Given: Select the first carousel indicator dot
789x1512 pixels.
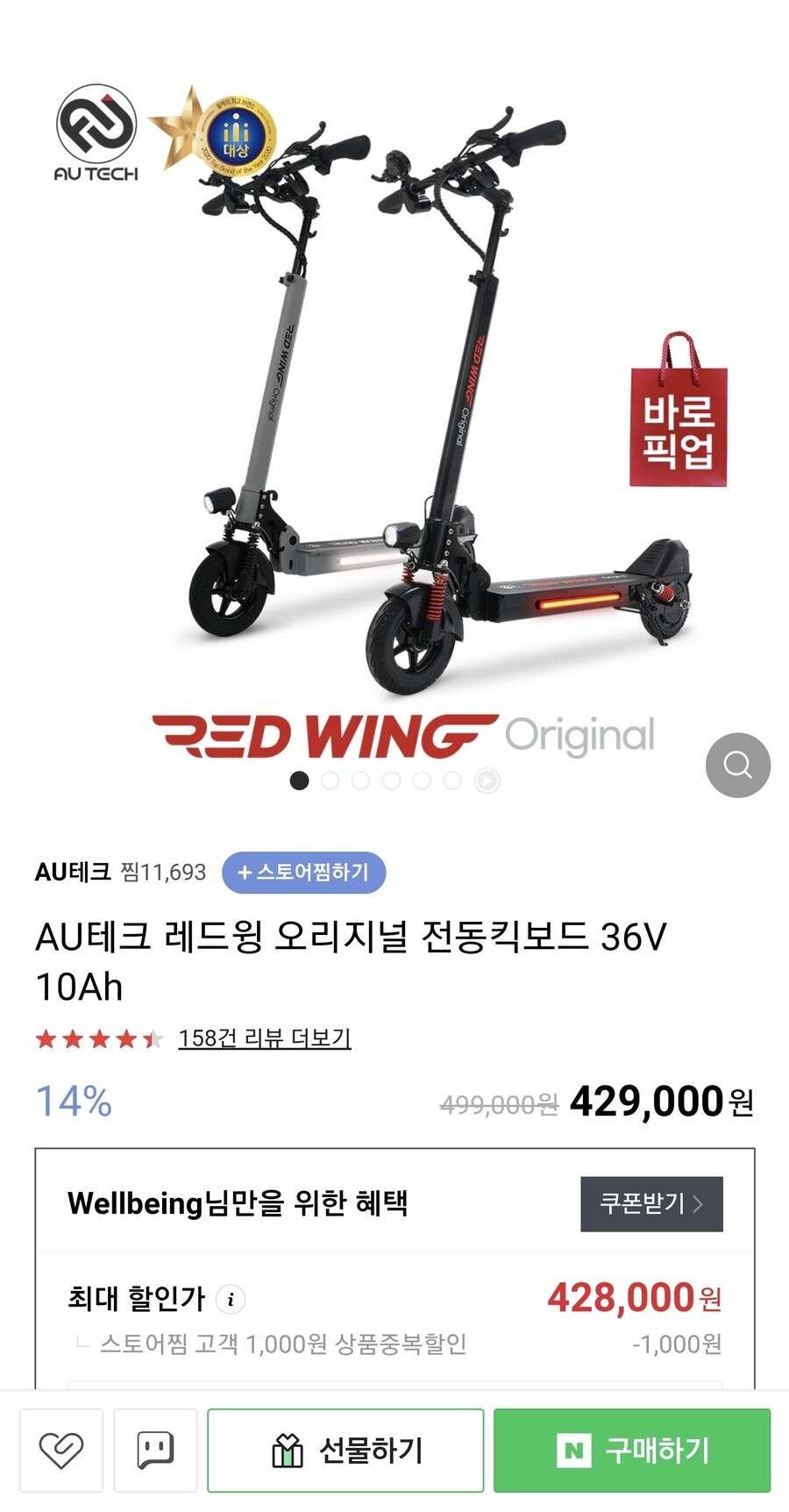Looking at the screenshot, I should coord(299,780).
